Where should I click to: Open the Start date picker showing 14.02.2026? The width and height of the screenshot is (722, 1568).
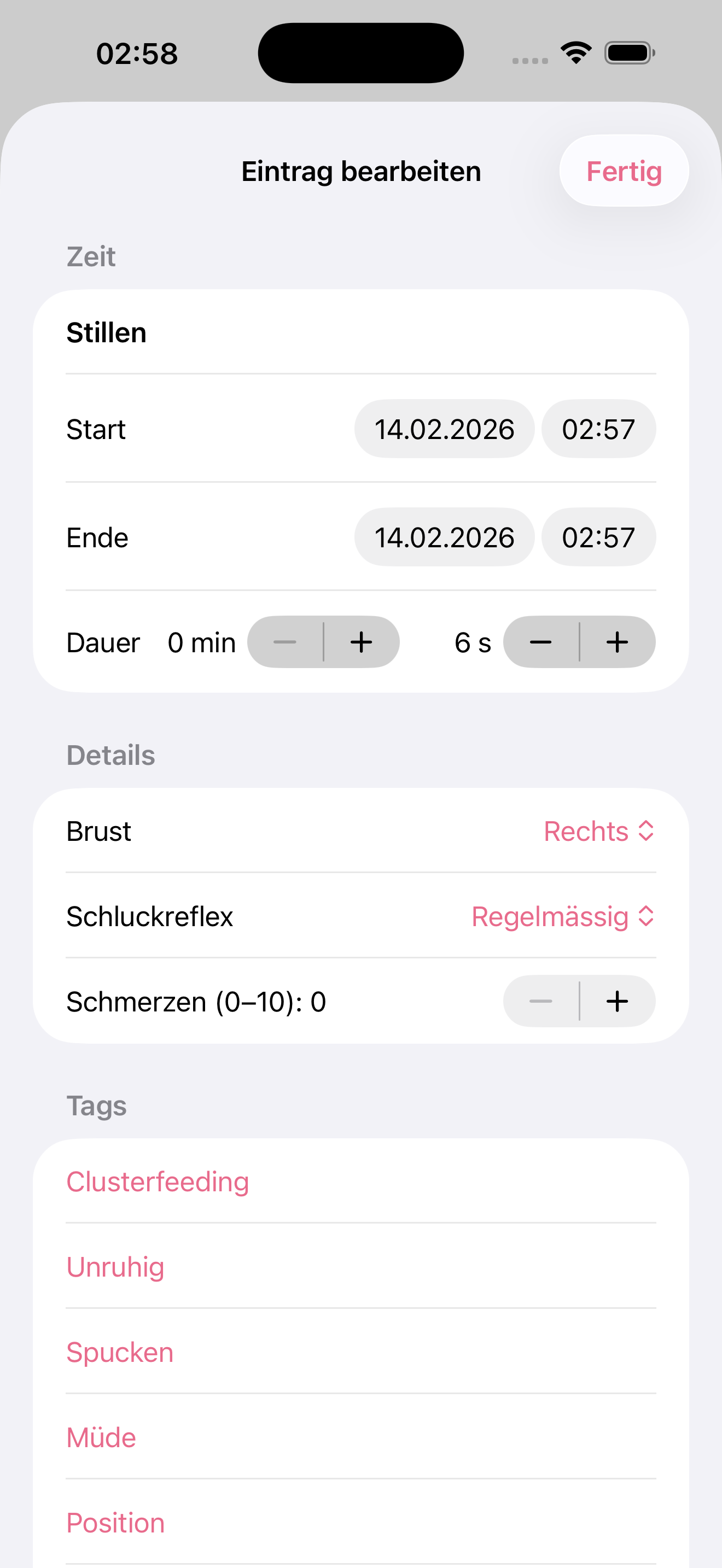(x=444, y=429)
